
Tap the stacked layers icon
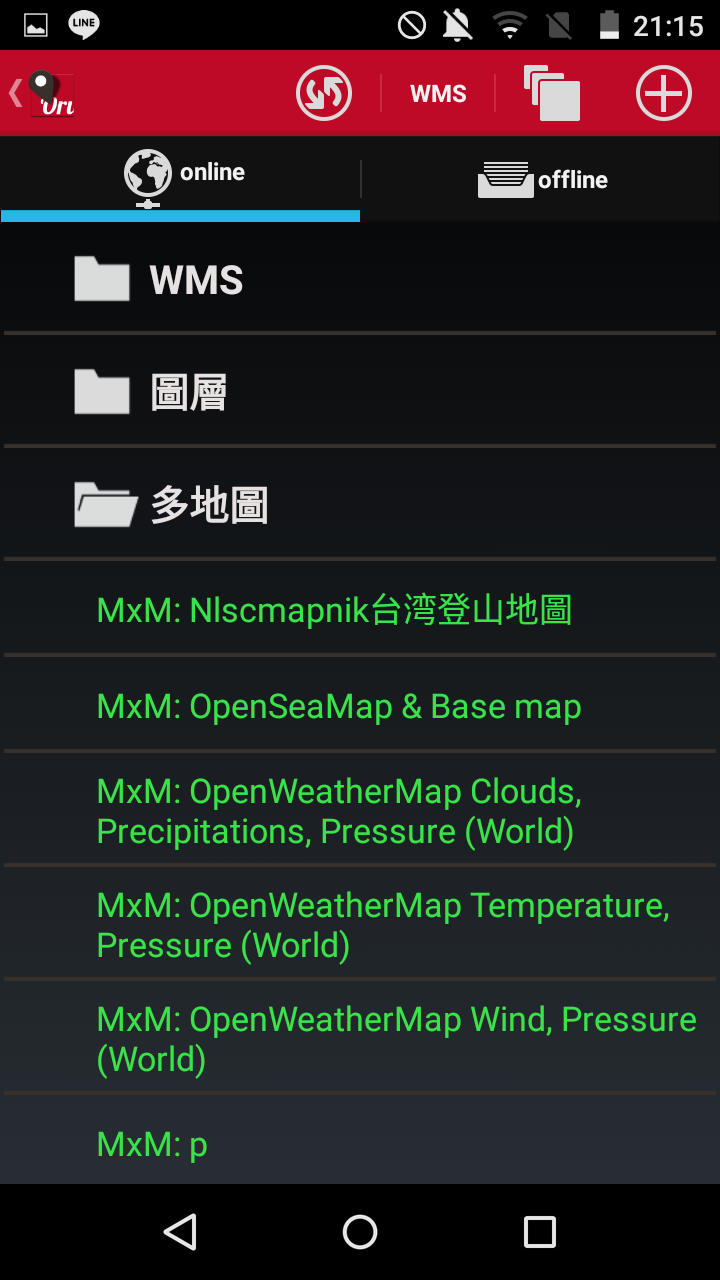(x=551, y=94)
